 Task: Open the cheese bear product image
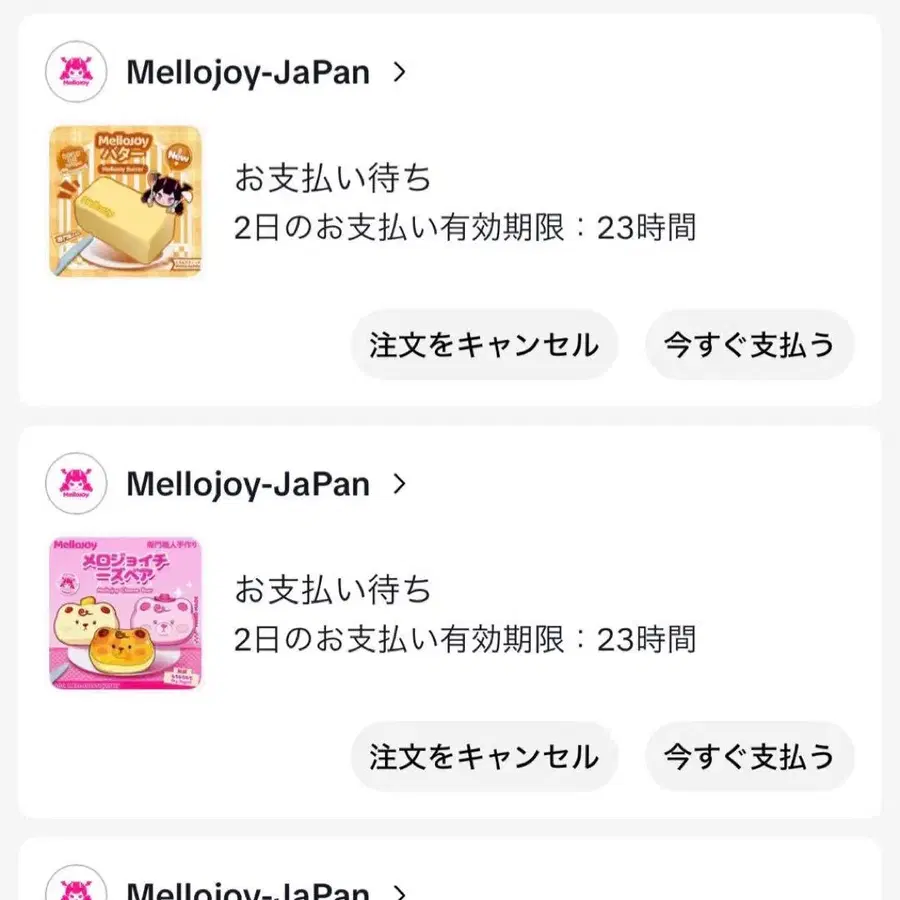tap(125, 613)
